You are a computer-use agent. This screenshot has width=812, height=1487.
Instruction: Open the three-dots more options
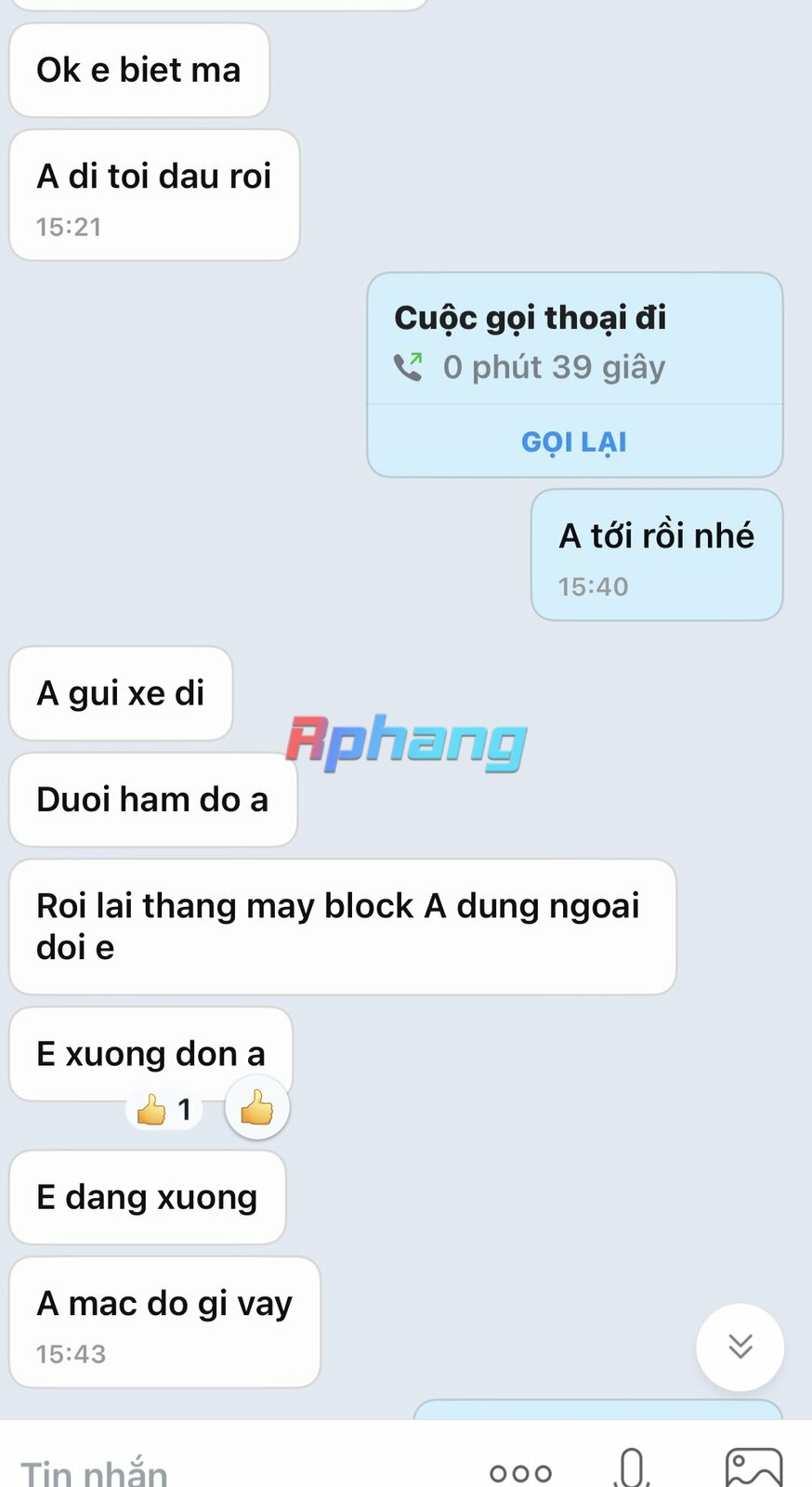tap(520, 1472)
